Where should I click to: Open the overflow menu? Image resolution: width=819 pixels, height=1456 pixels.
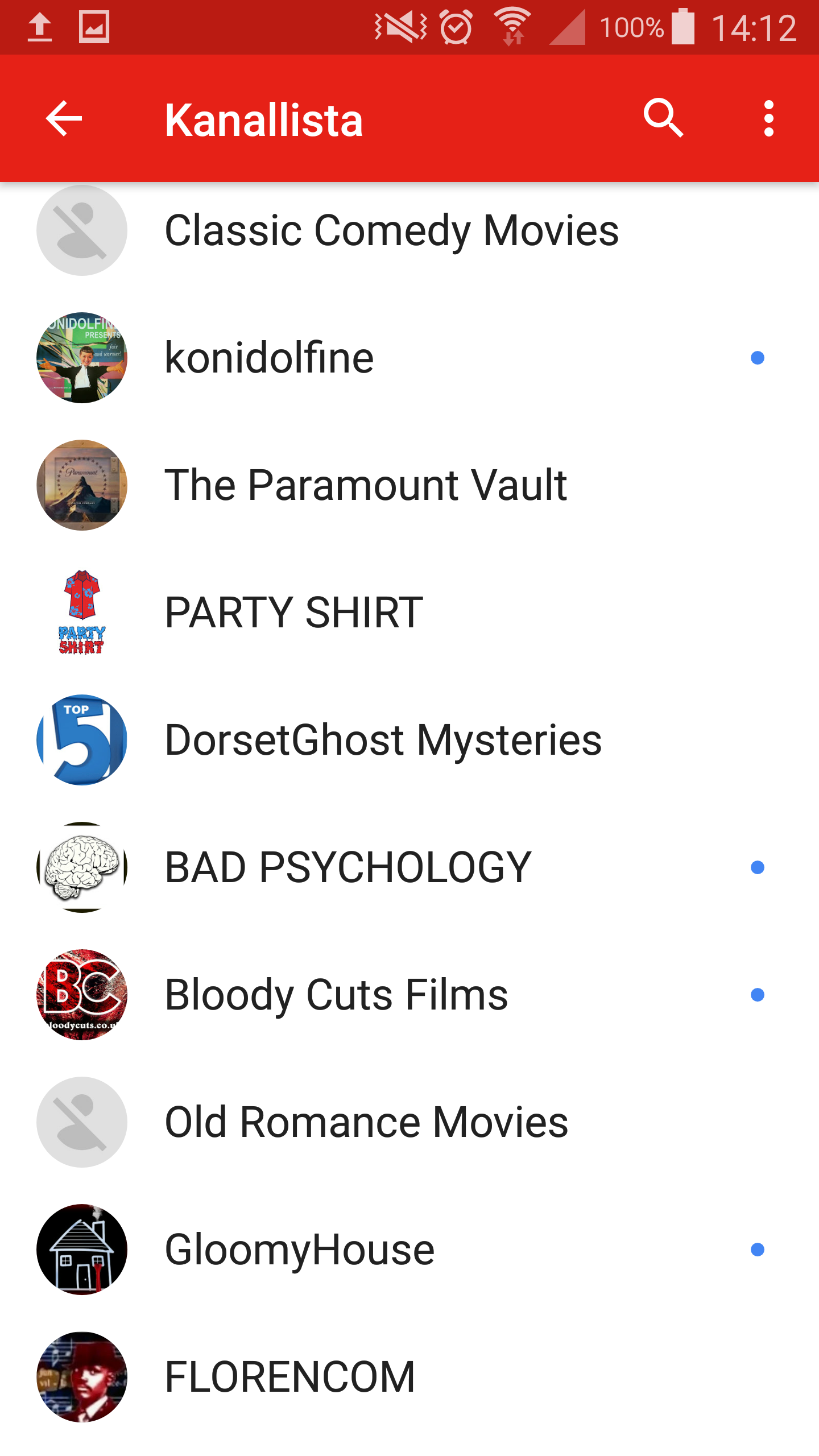point(768,118)
